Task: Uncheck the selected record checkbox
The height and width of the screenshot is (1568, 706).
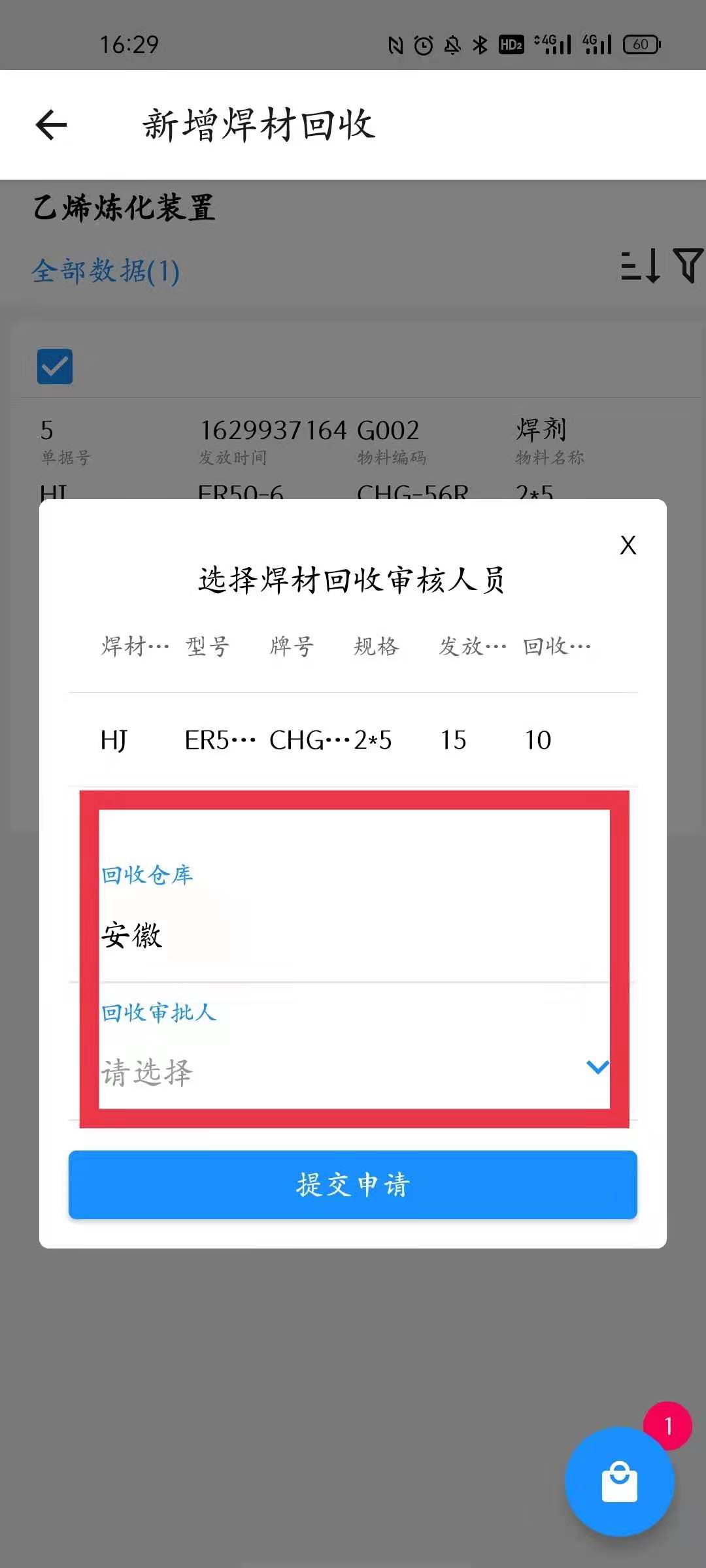Action: click(x=55, y=367)
